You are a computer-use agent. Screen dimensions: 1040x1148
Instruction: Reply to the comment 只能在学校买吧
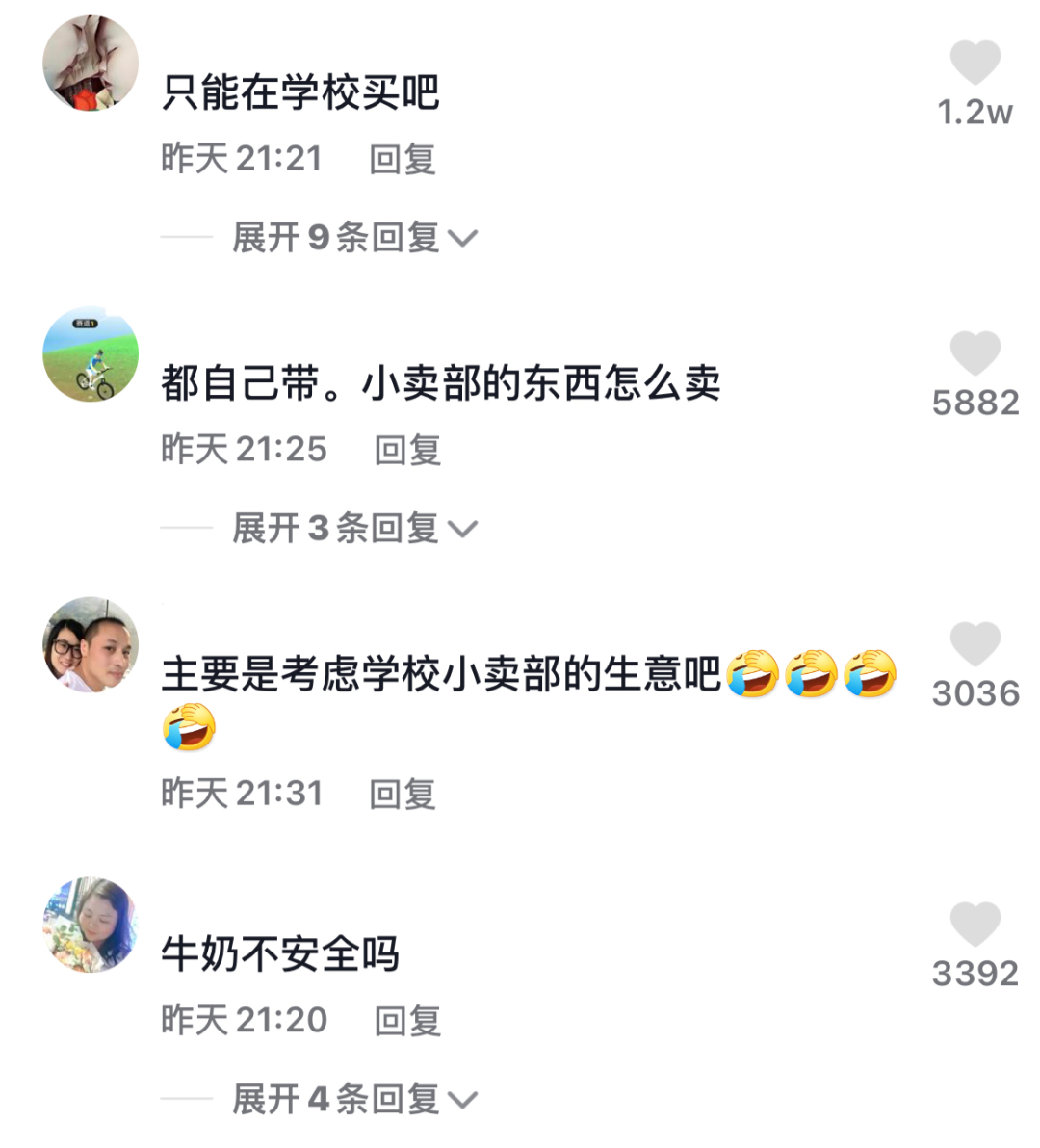[x=403, y=159]
